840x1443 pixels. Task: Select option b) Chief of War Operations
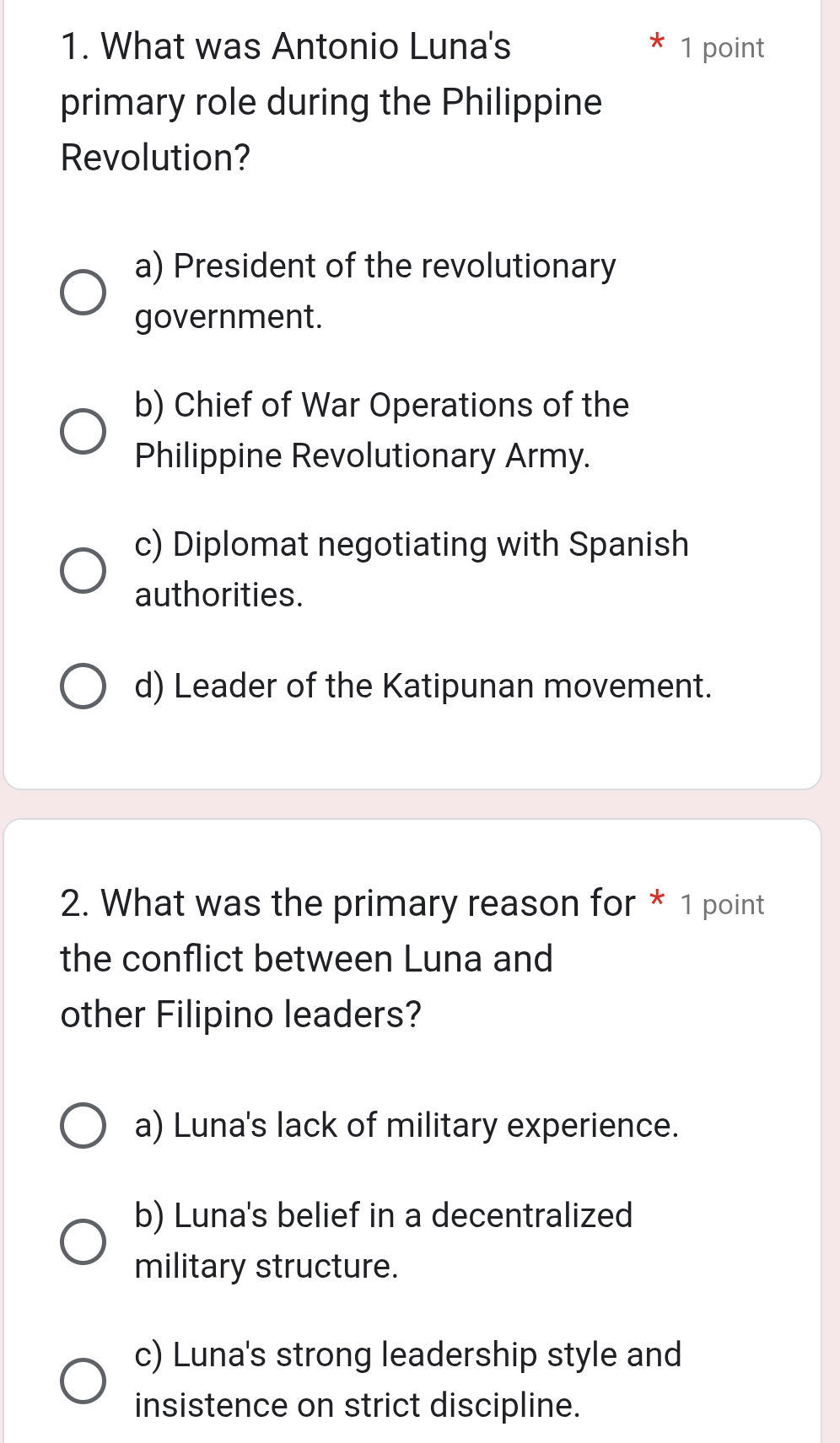83,430
